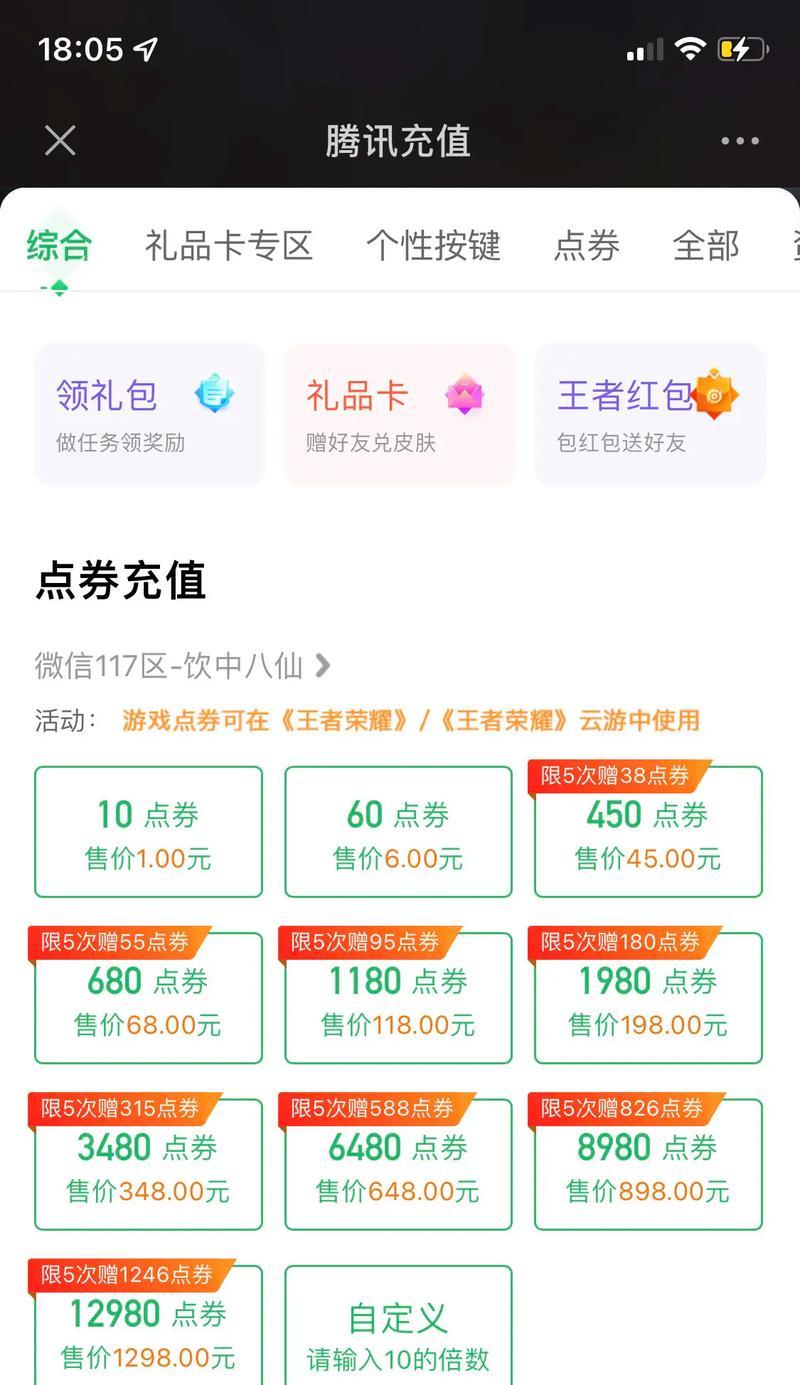Open the 王者红包 card
The width and height of the screenshot is (800, 1385).
[x=650, y=415]
